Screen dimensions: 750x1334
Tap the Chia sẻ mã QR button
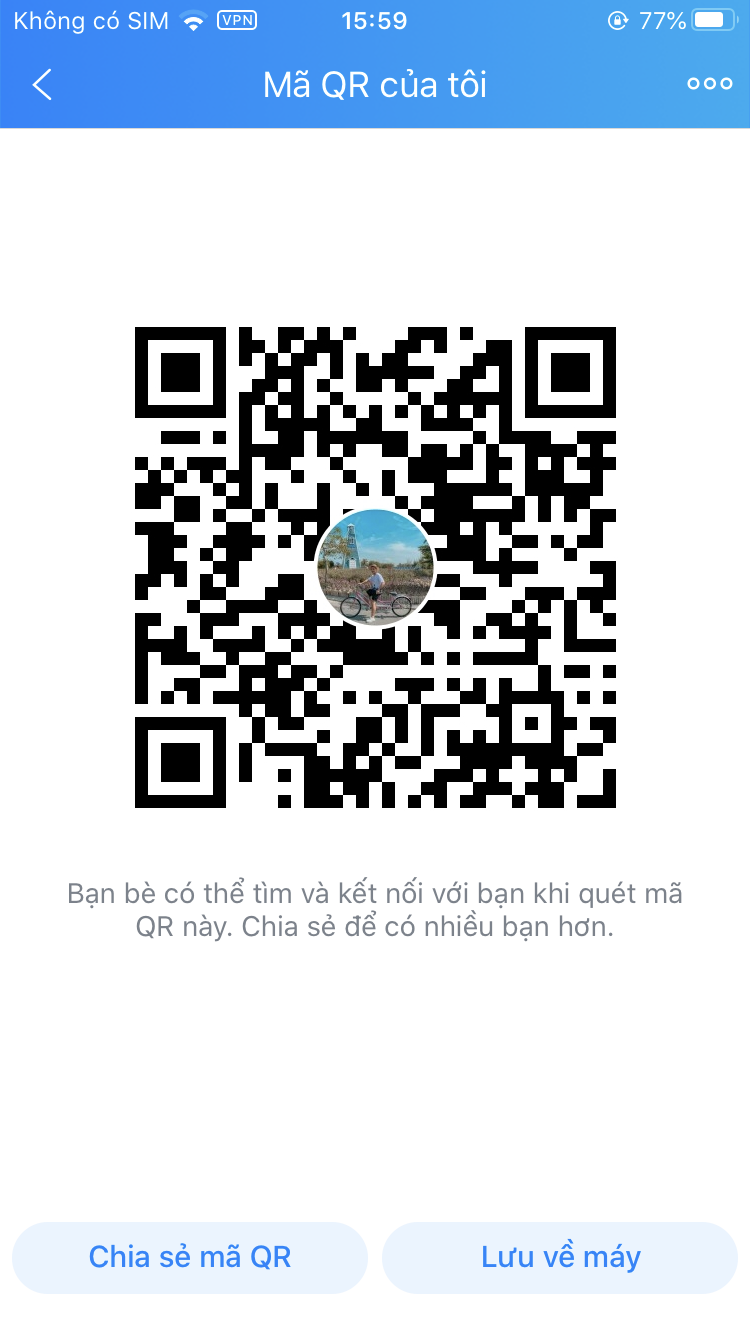[190, 1257]
